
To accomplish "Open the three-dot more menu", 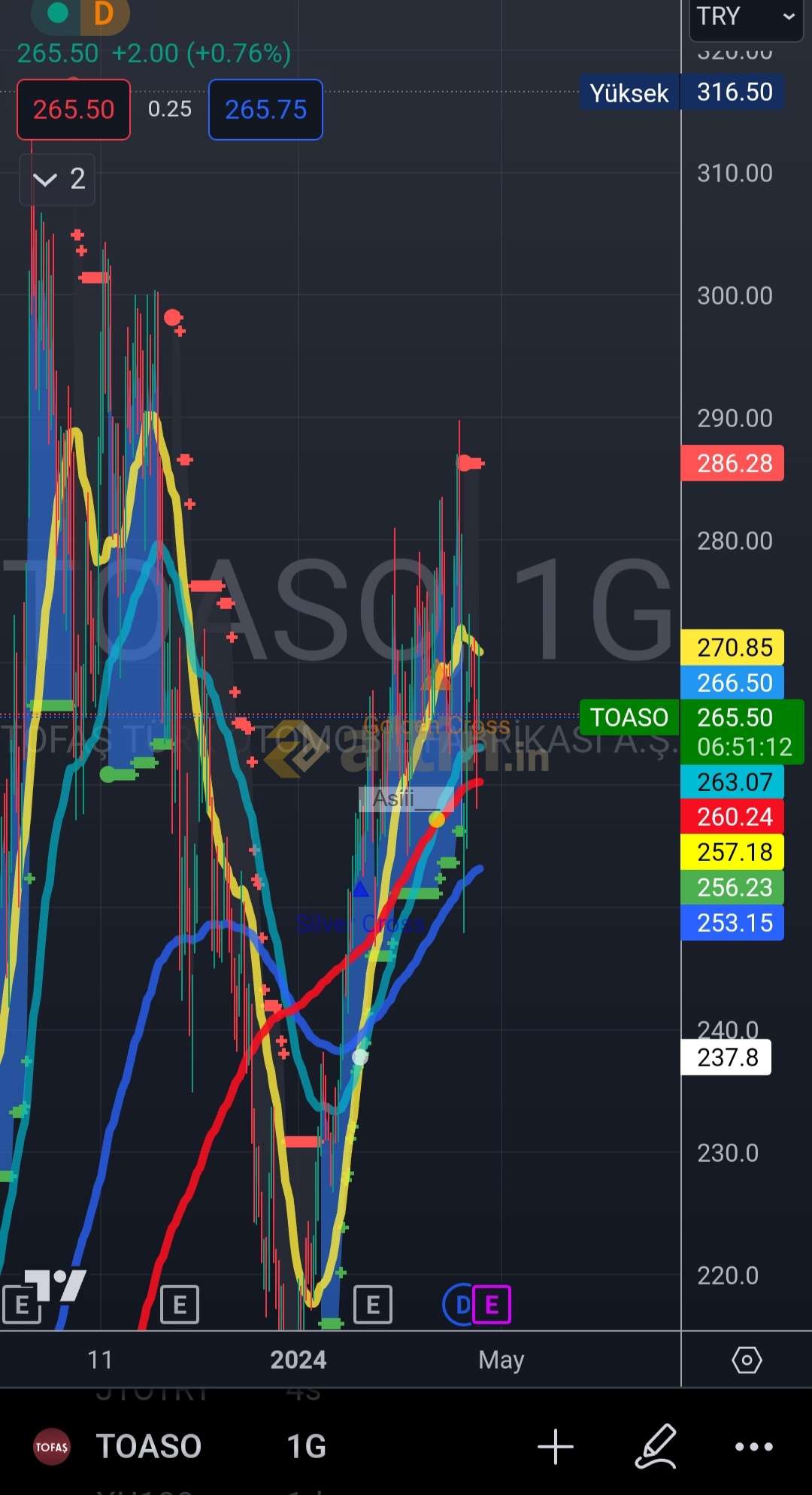I will [754, 1446].
